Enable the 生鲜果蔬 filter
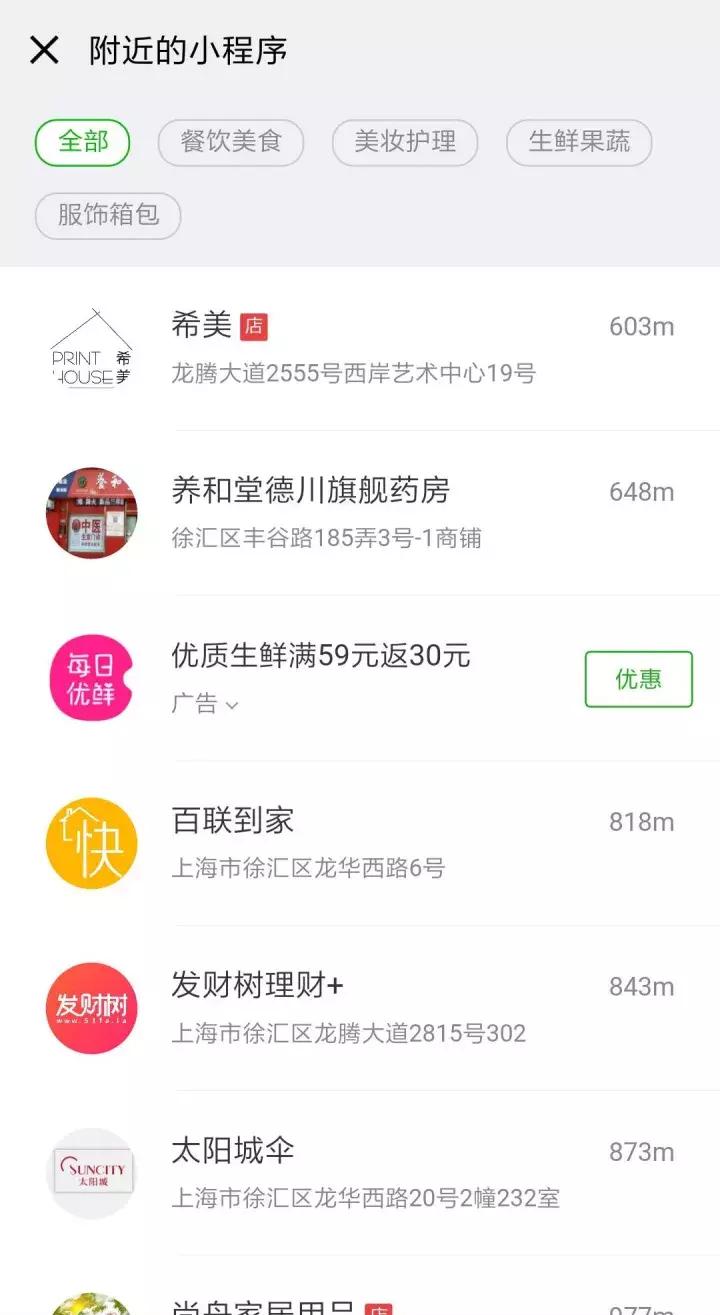Viewport: 720px width, 1315px height. coord(579,141)
